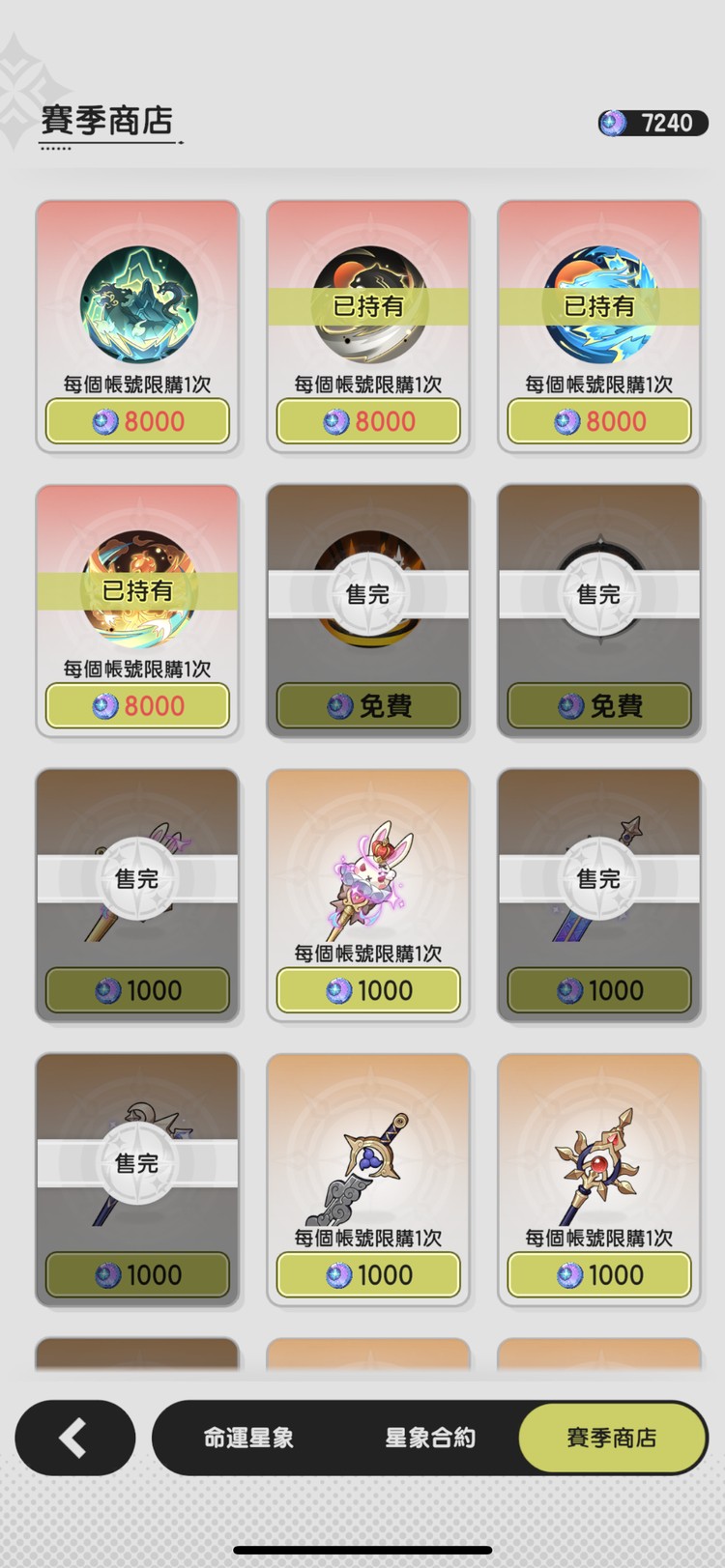
Task: View the rabbit staff weapon thumbnail
Action: [367, 874]
